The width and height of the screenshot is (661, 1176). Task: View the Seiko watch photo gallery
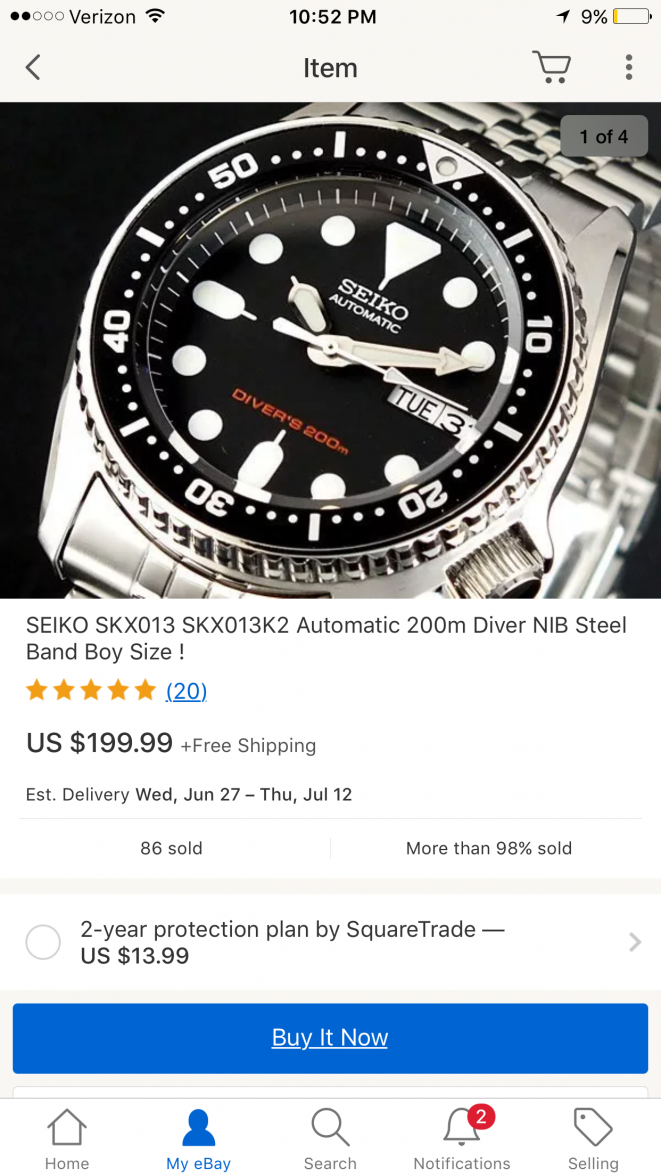click(330, 350)
